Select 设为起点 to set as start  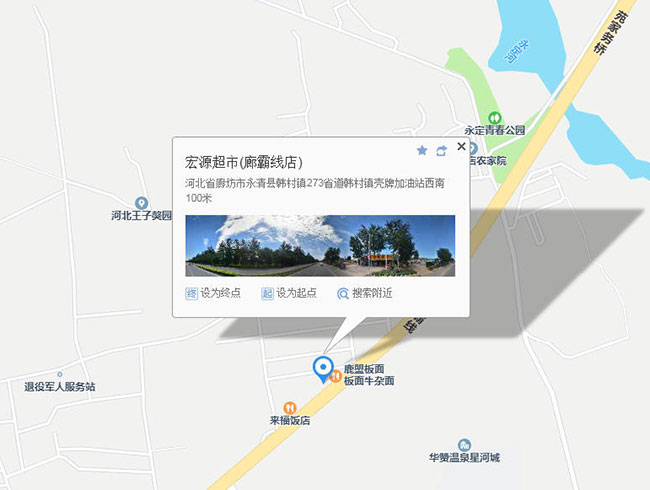(x=288, y=293)
